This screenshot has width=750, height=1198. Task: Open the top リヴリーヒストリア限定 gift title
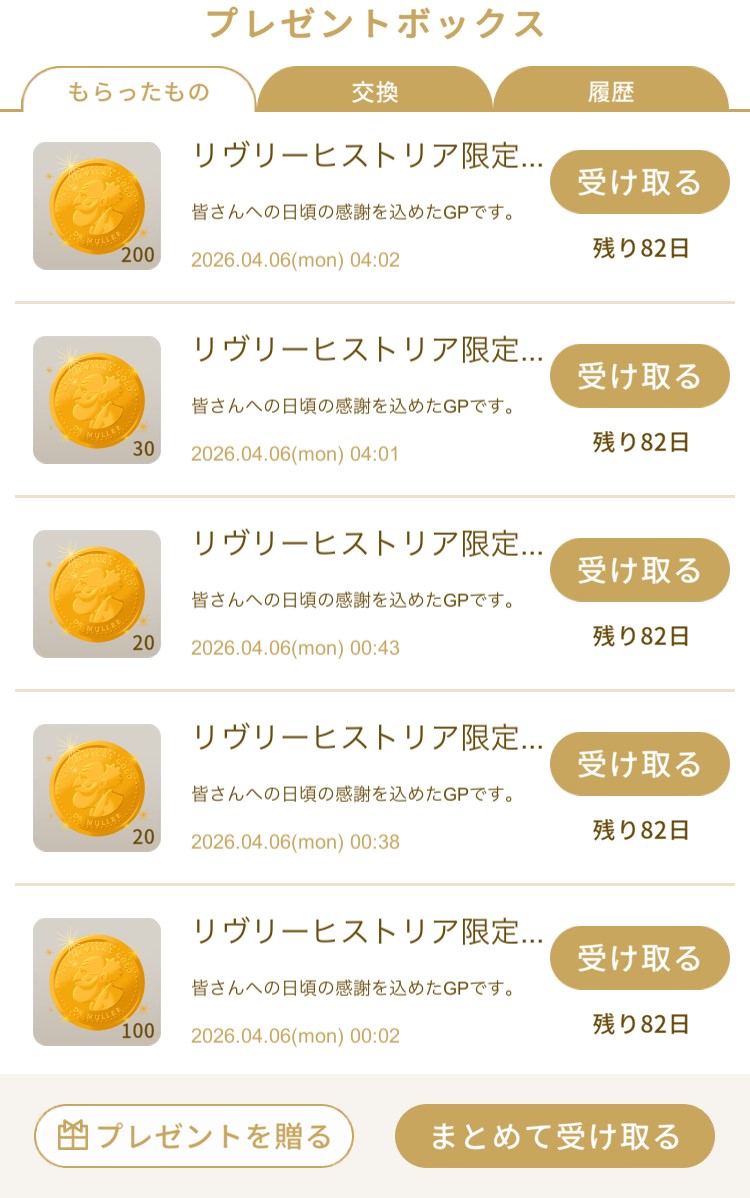(366, 157)
